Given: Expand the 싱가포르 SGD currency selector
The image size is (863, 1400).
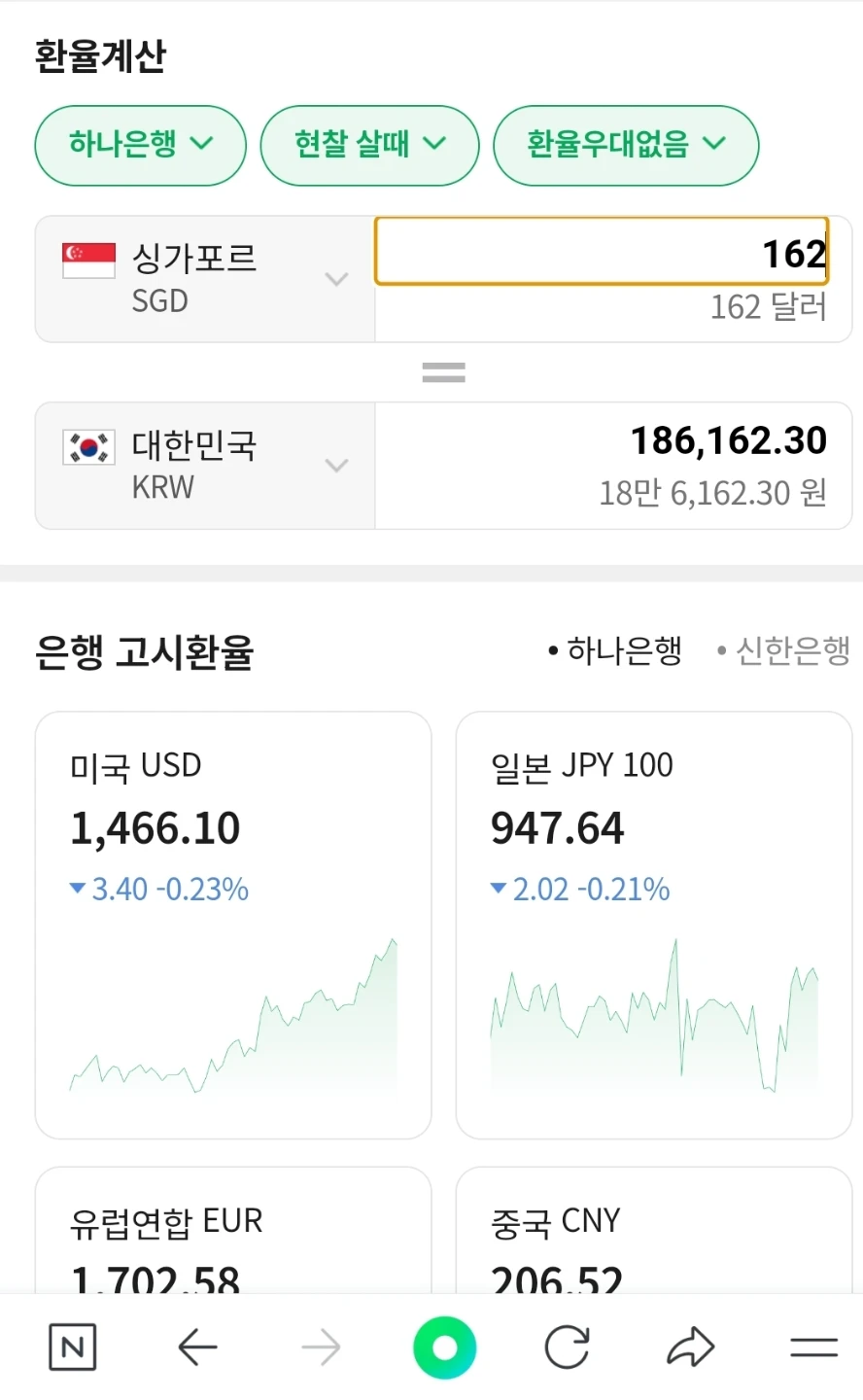Looking at the screenshot, I should pos(337,279).
